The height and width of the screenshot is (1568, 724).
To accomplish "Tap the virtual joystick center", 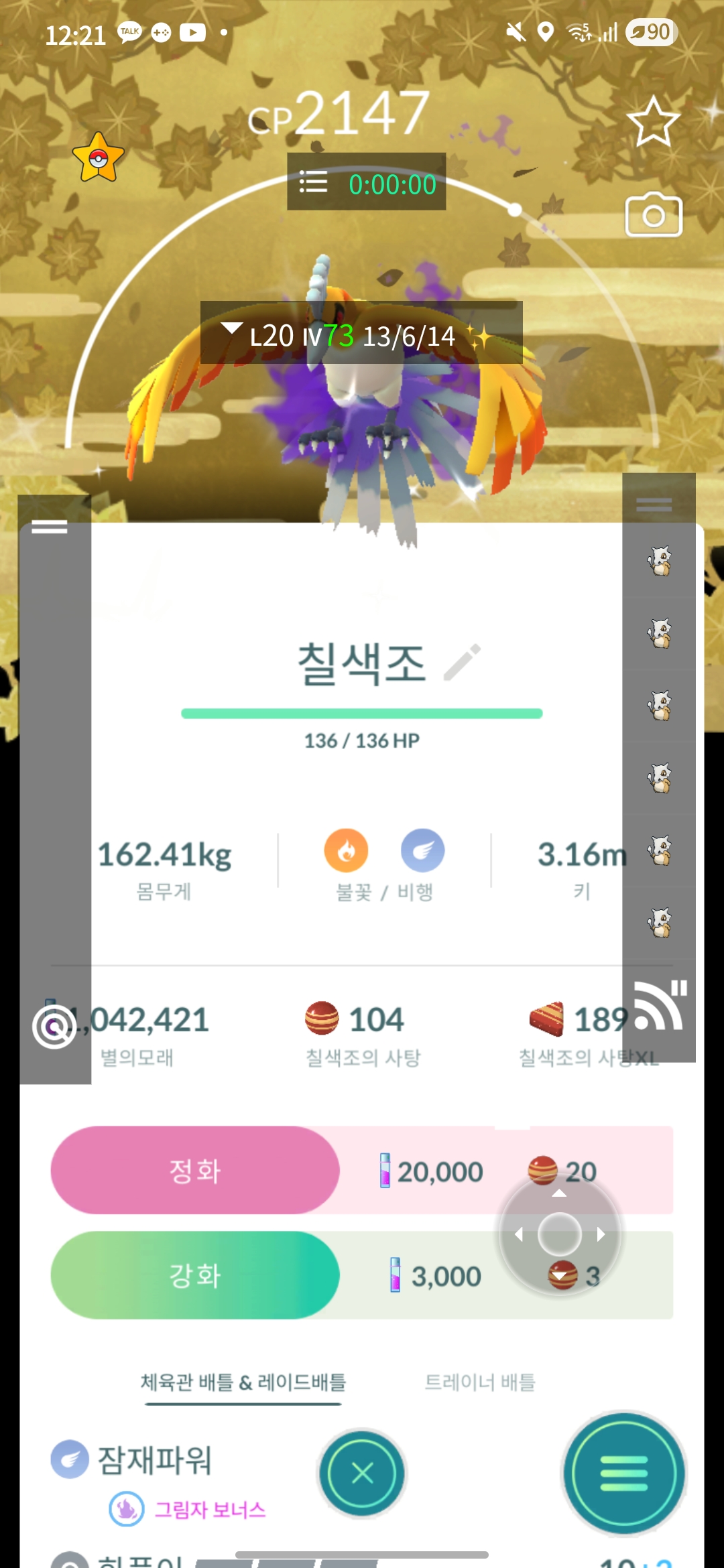I will [559, 1234].
